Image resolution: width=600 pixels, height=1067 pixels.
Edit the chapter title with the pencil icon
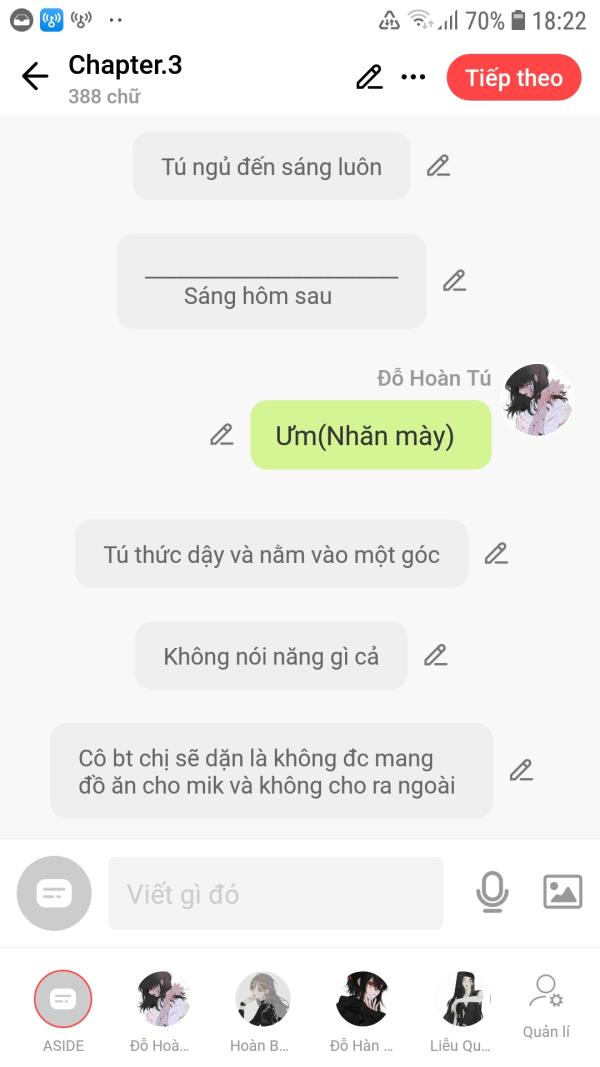[x=369, y=77]
